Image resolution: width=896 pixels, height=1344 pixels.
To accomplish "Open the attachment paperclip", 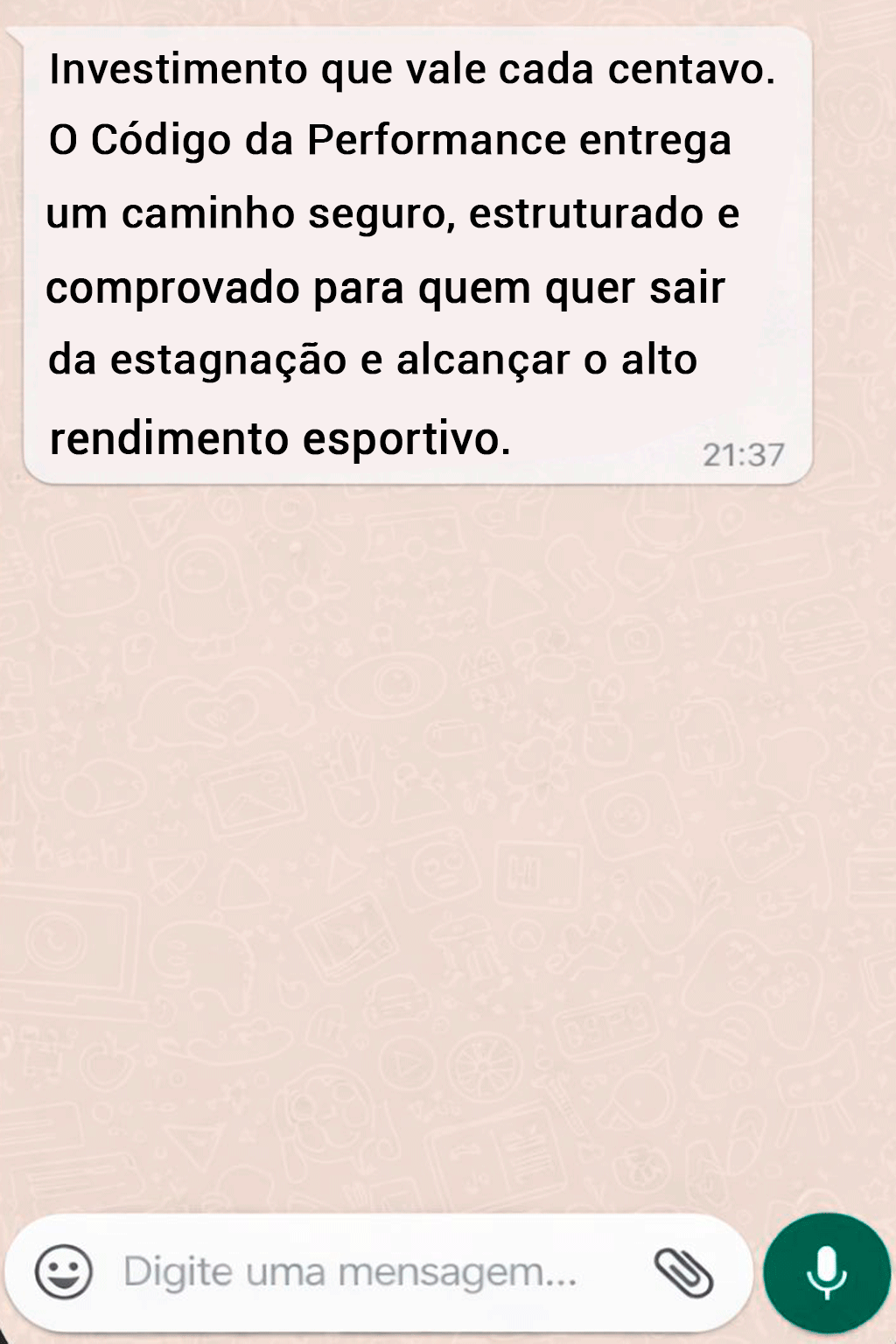I will click(683, 1272).
